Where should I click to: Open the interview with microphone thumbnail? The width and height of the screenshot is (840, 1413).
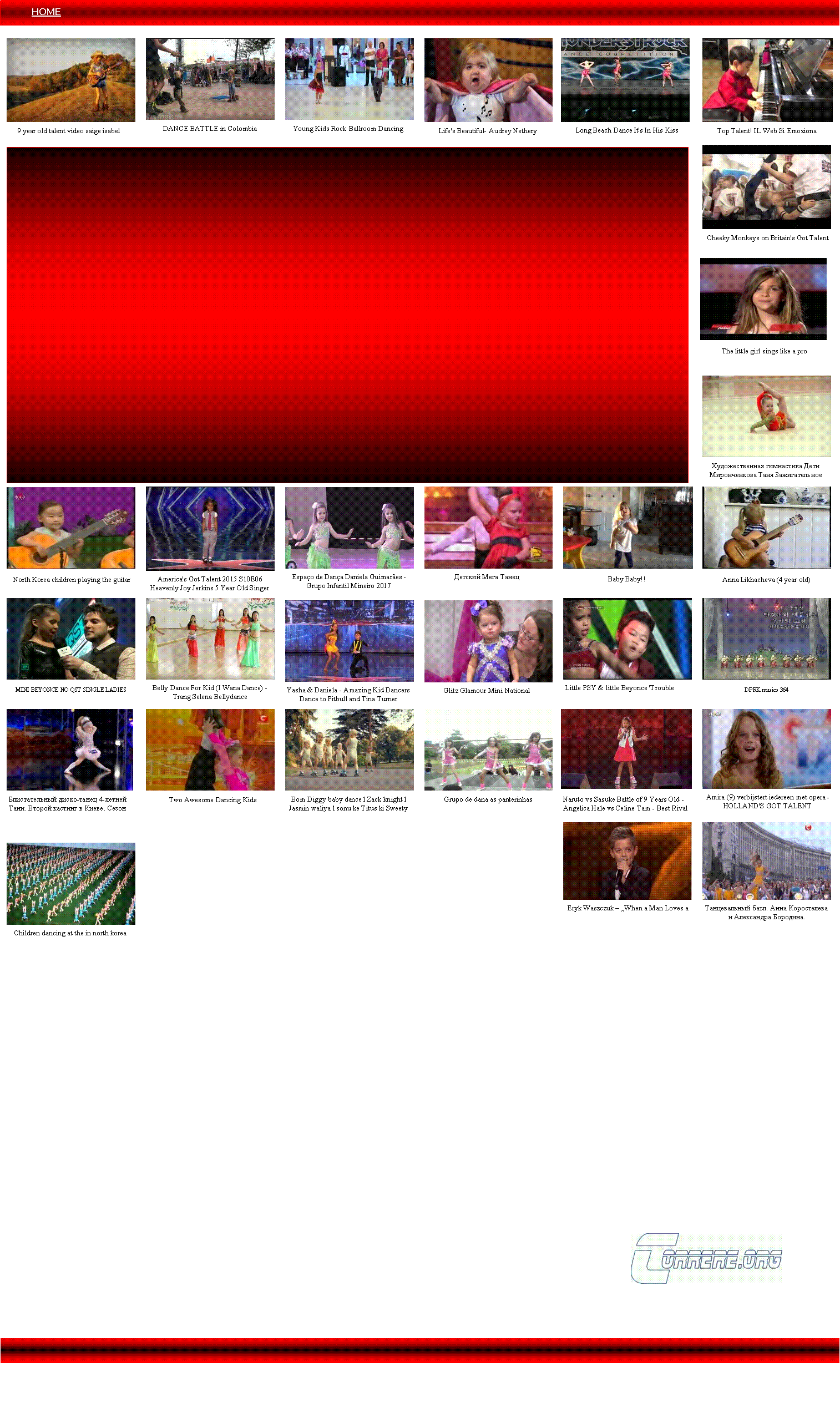click(71, 639)
